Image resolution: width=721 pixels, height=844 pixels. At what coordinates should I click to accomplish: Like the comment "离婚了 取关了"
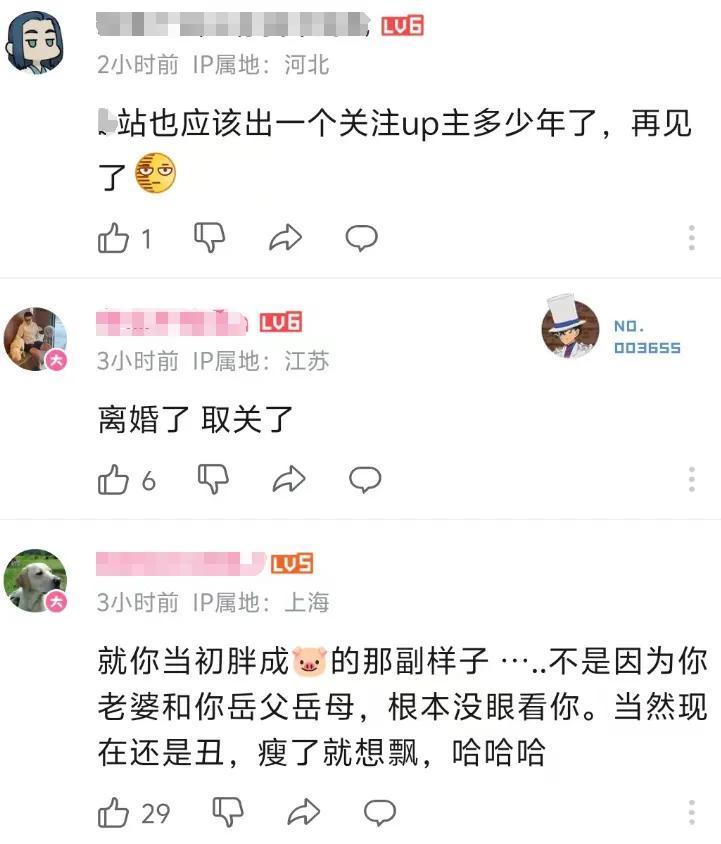[114, 480]
